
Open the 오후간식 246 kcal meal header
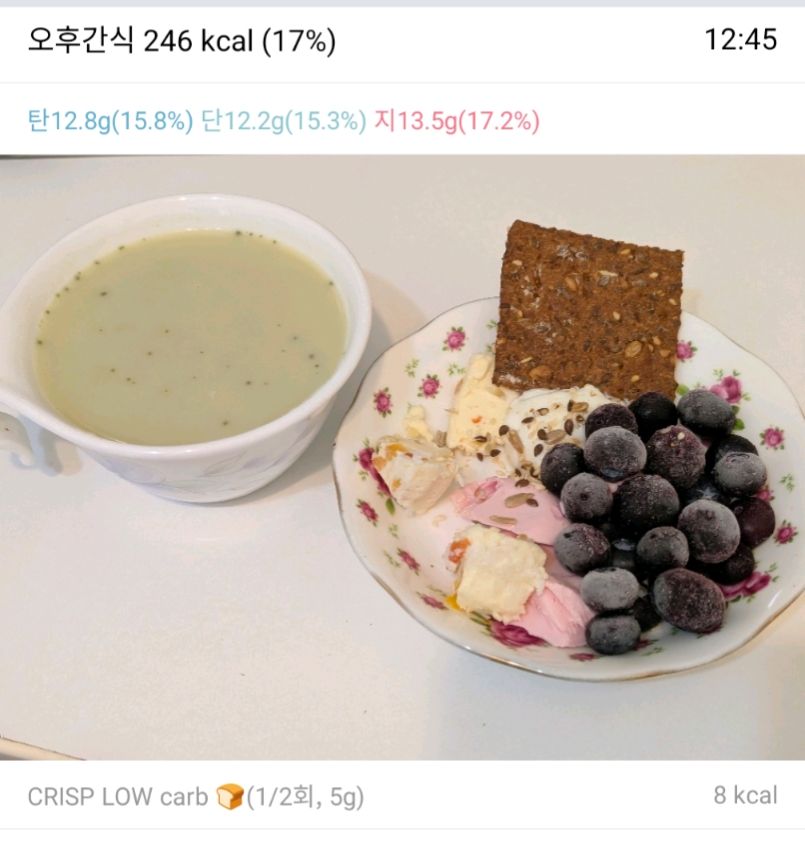point(182,41)
